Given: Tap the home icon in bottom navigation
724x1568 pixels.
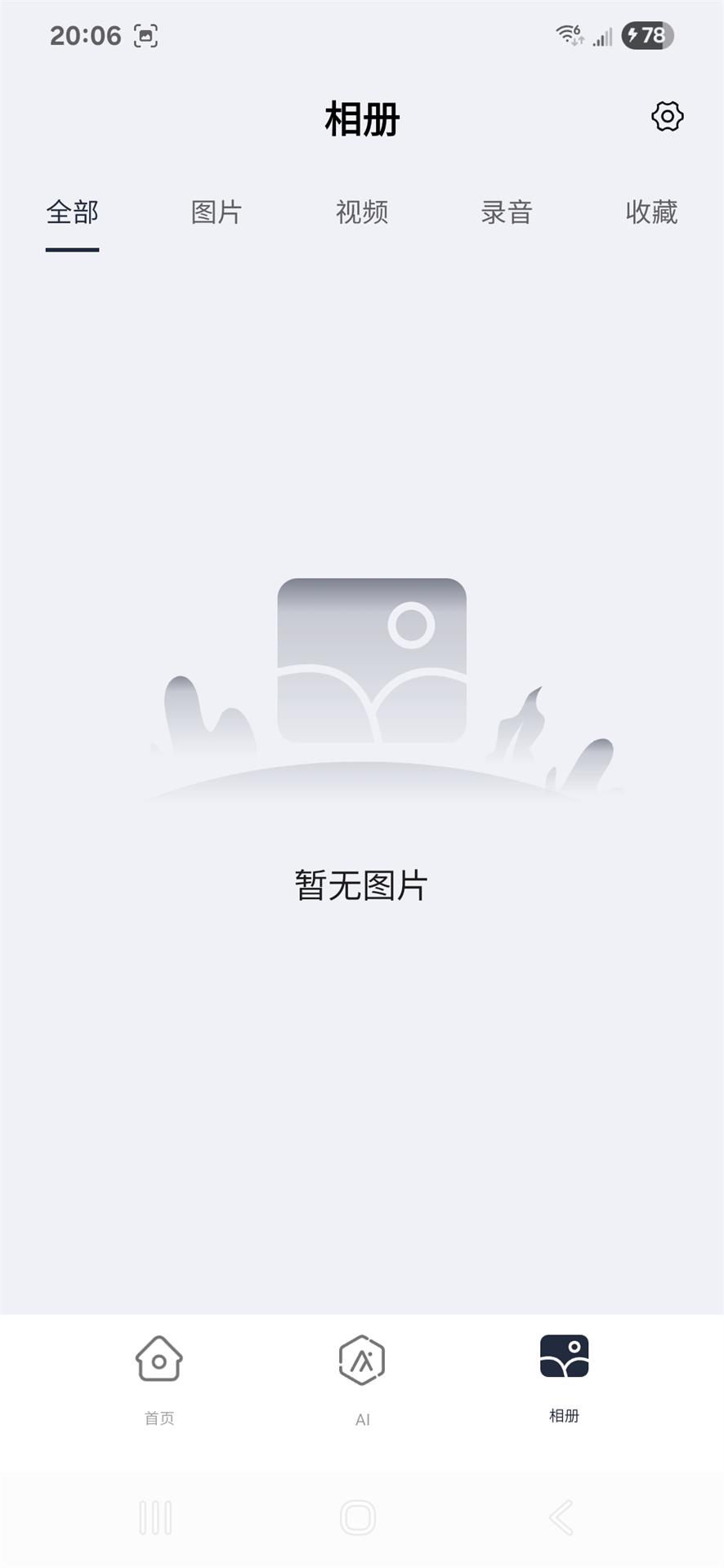Looking at the screenshot, I should pyautogui.click(x=159, y=1360).
